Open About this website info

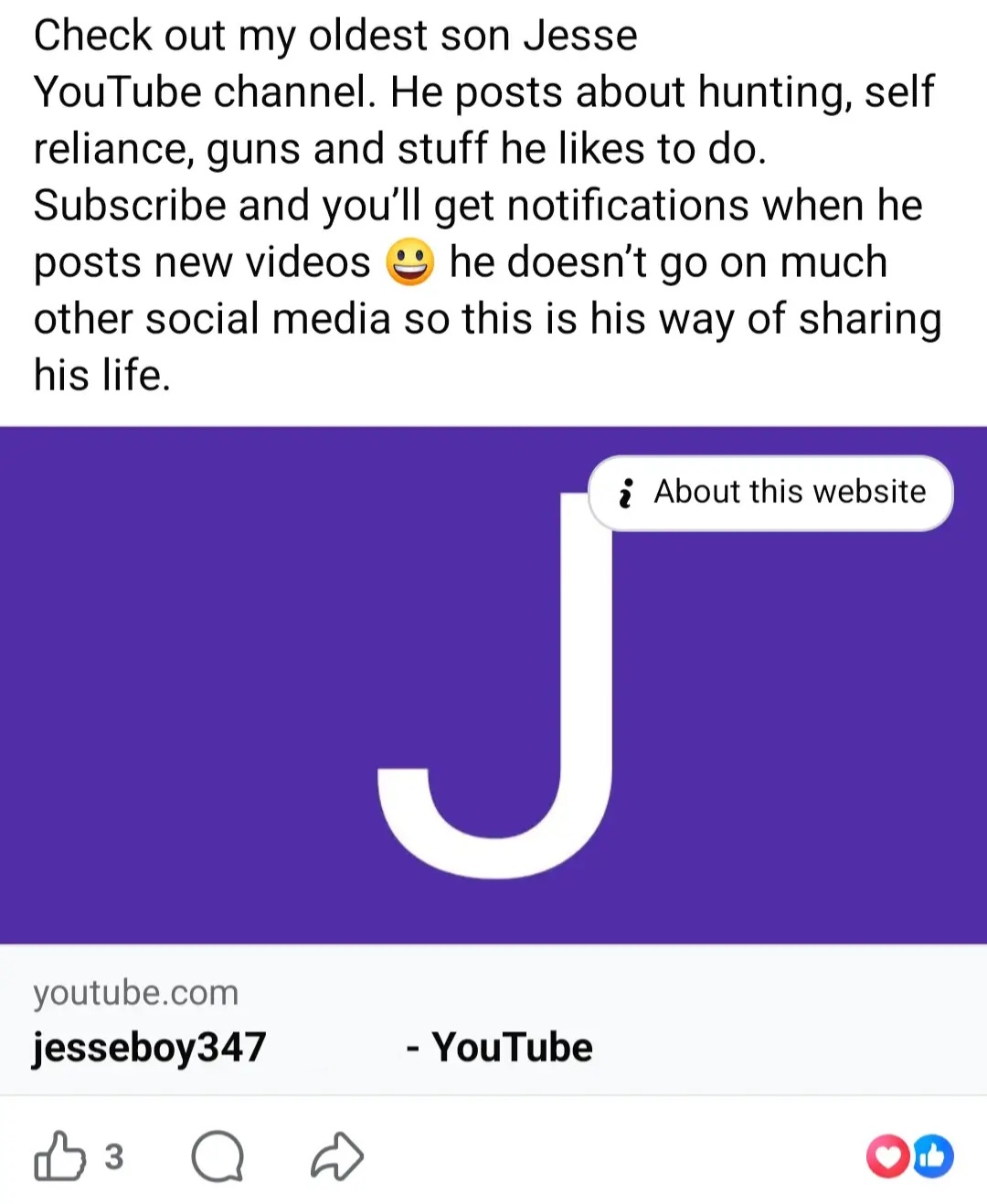point(771,493)
